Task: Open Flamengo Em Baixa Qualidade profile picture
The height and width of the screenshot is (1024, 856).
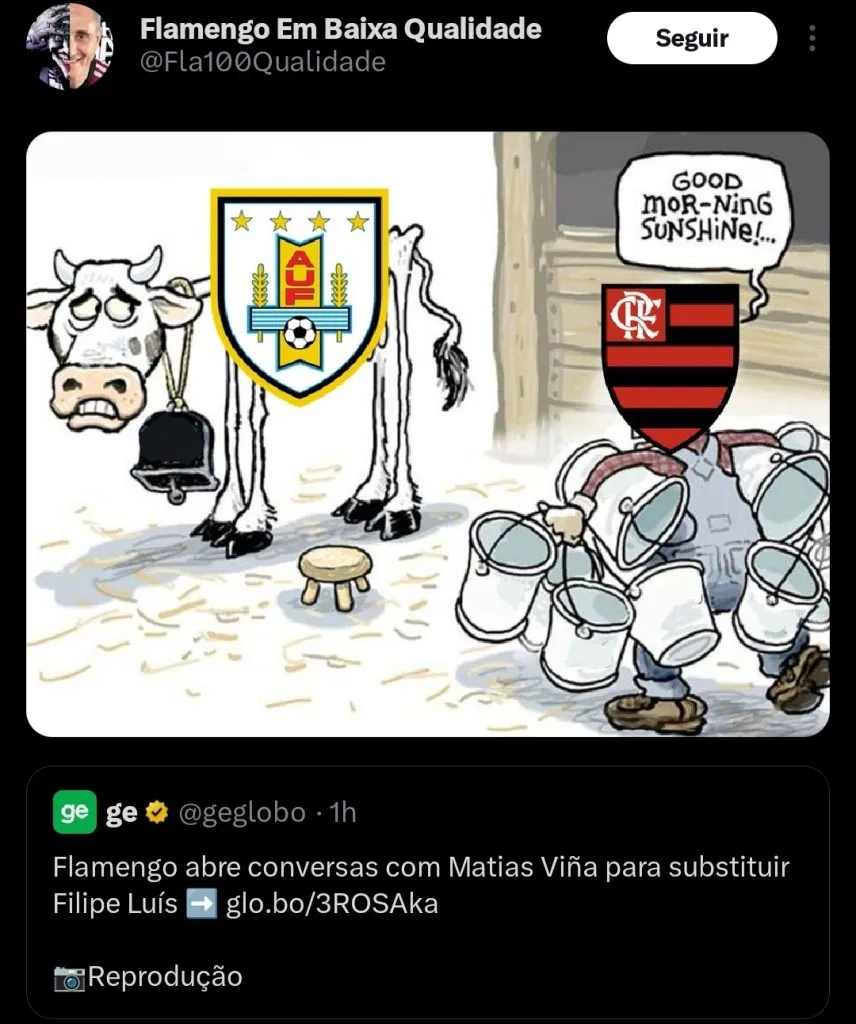Action: [69, 45]
